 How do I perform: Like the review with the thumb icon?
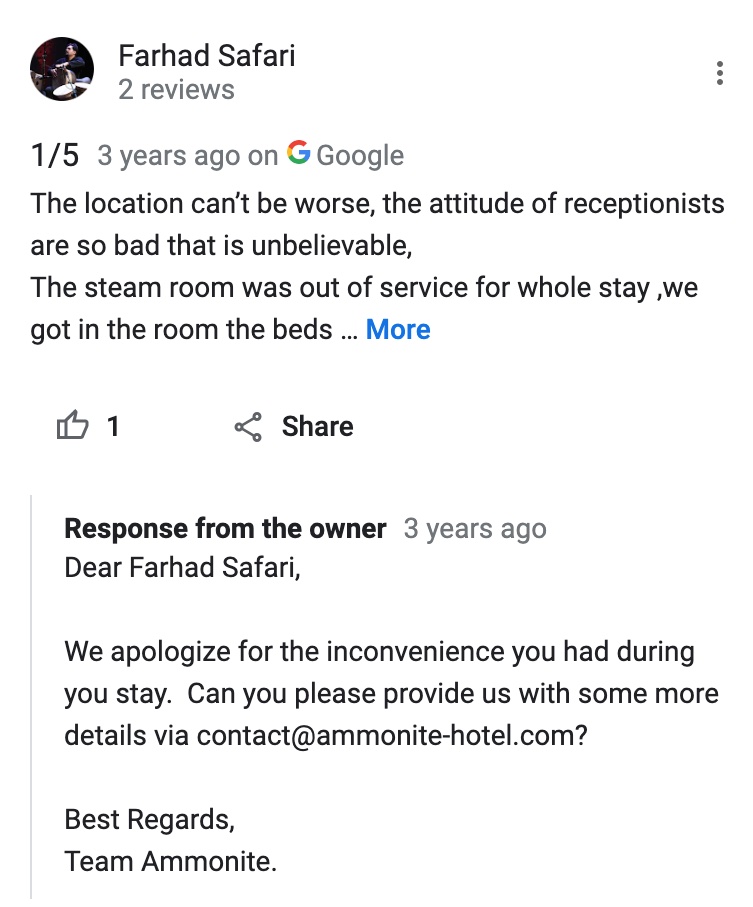coord(72,426)
